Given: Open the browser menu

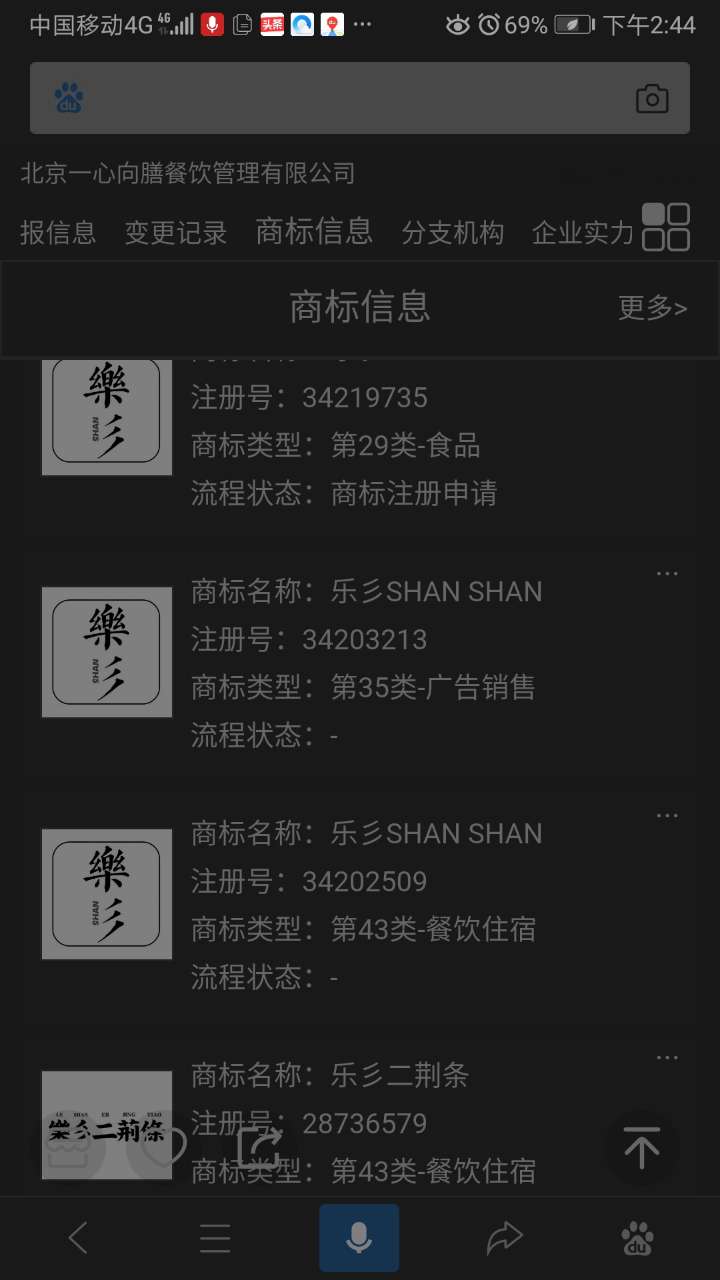Looking at the screenshot, I should tap(215, 1238).
